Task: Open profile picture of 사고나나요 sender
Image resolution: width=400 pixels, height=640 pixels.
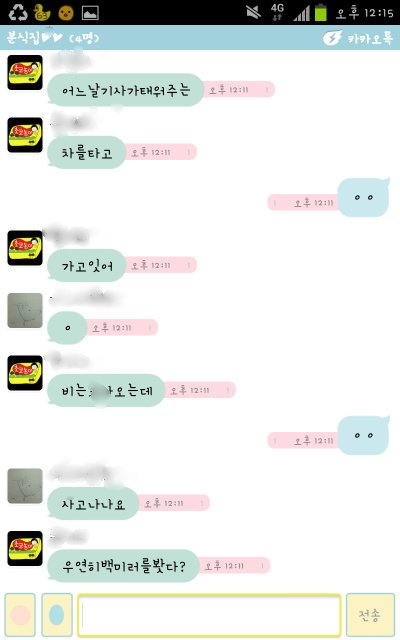Action: coord(25,486)
